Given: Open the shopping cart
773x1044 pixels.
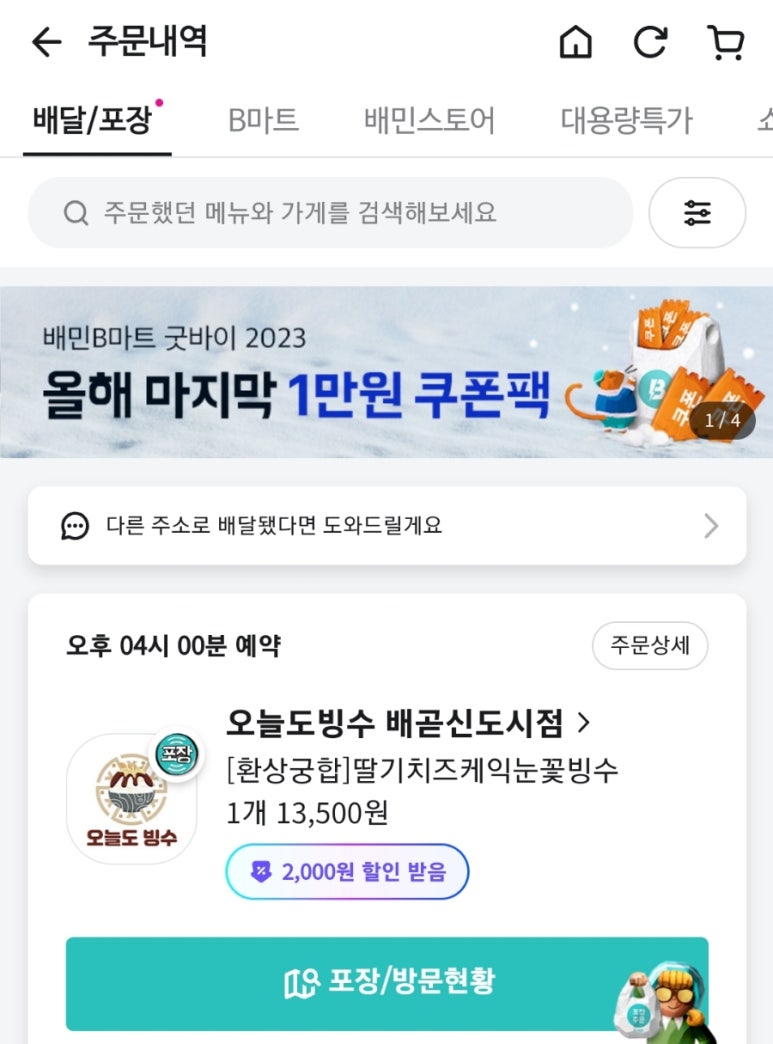Looking at the screenshot, I should pos(725,42).
